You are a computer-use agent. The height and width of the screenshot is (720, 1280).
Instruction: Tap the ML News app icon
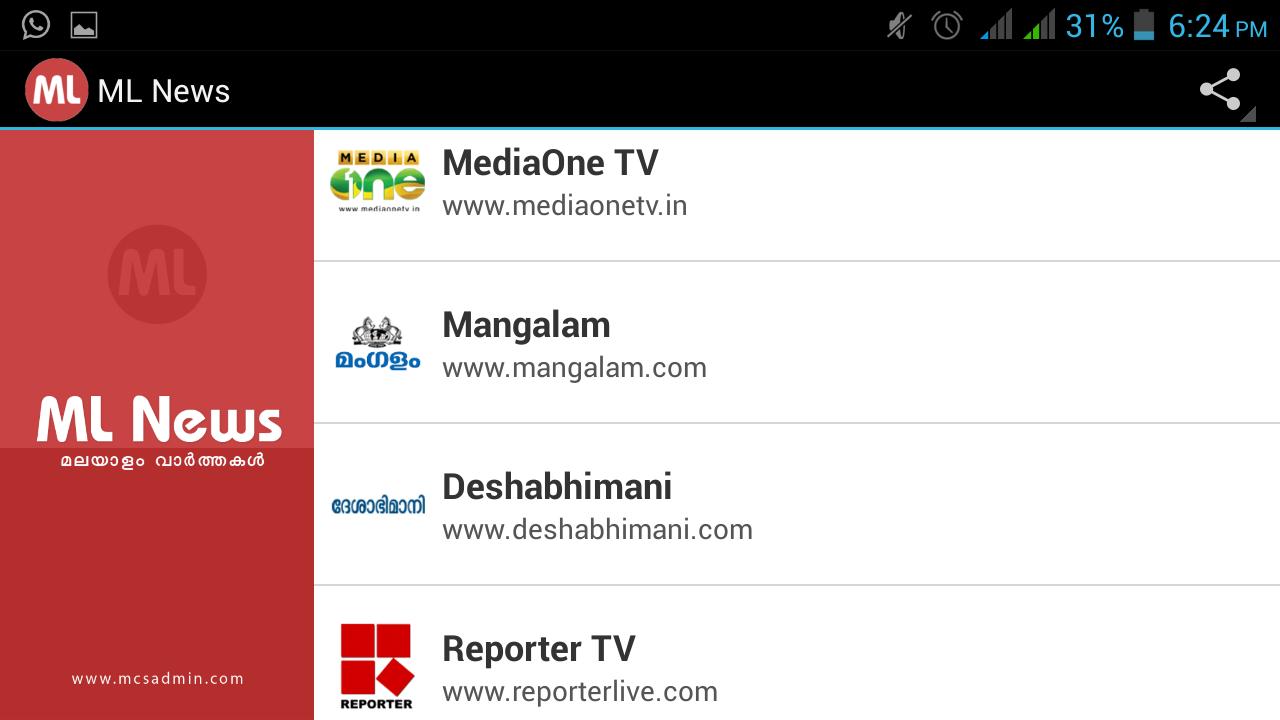(57, 90)
